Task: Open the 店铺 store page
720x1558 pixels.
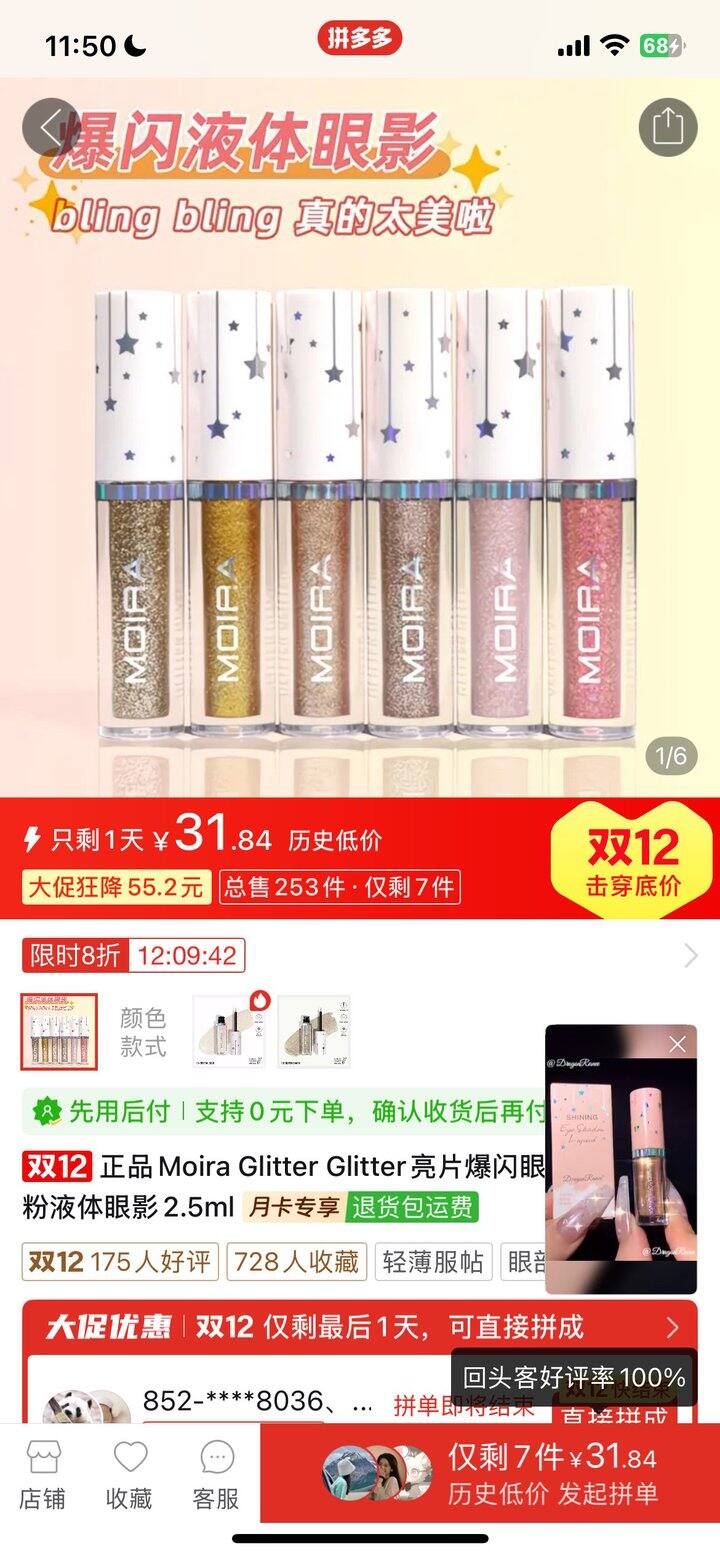Action: [43, 1474]
